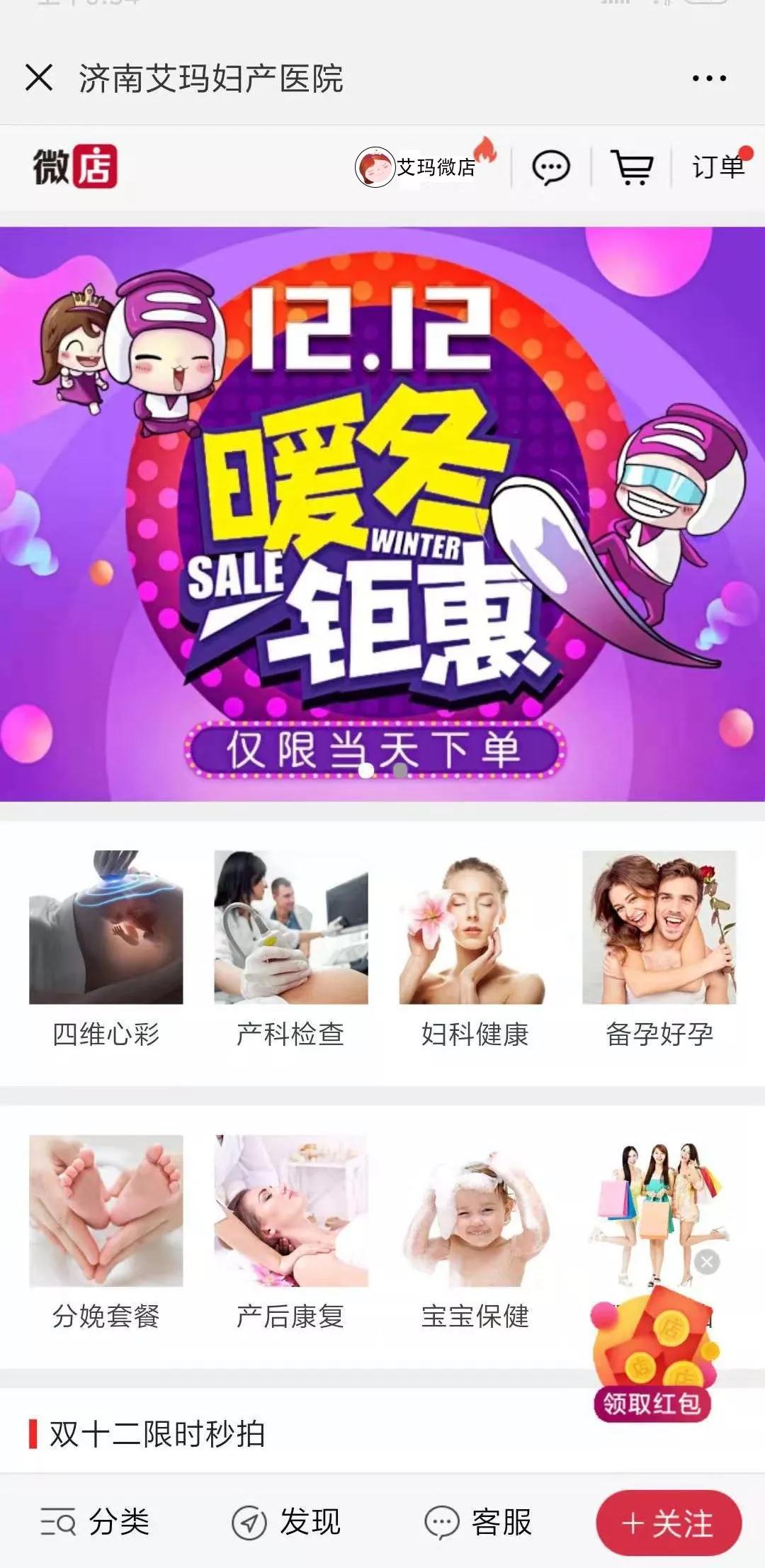
Task: Follow the shop with +关注
Action: [x=668, y=1523]
